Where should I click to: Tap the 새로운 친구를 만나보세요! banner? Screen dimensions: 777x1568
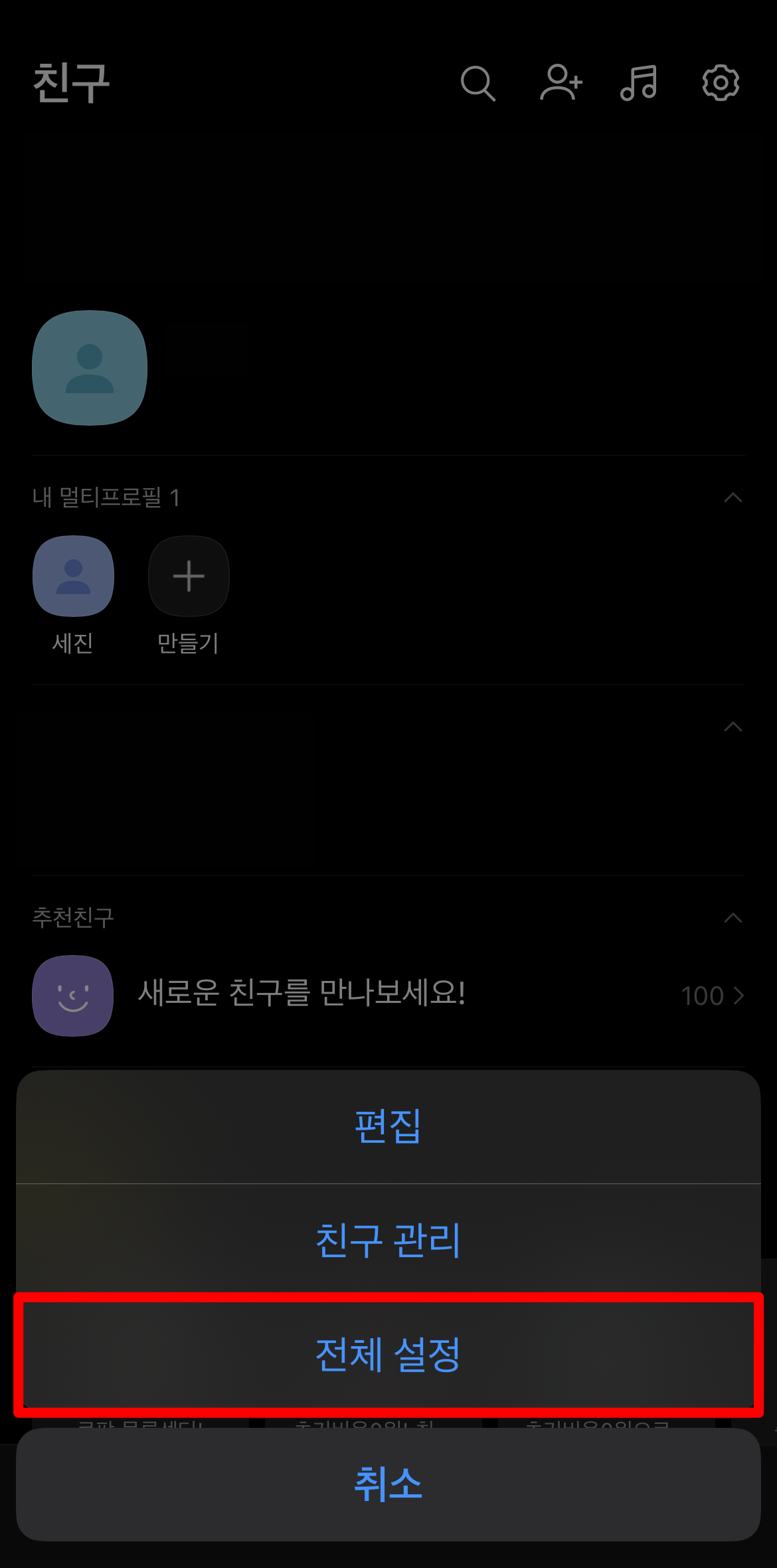[302, 993]
